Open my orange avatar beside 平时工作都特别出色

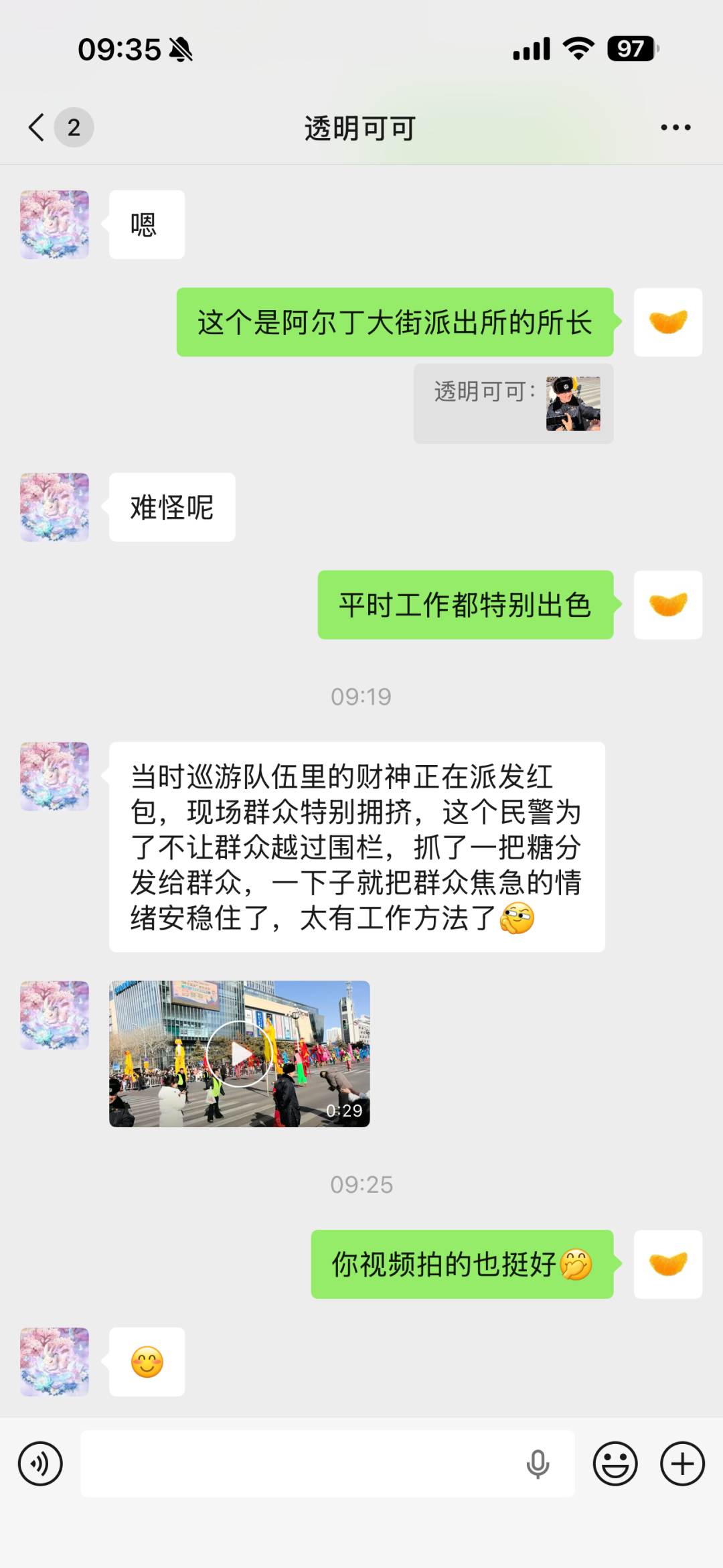point(667,605)
